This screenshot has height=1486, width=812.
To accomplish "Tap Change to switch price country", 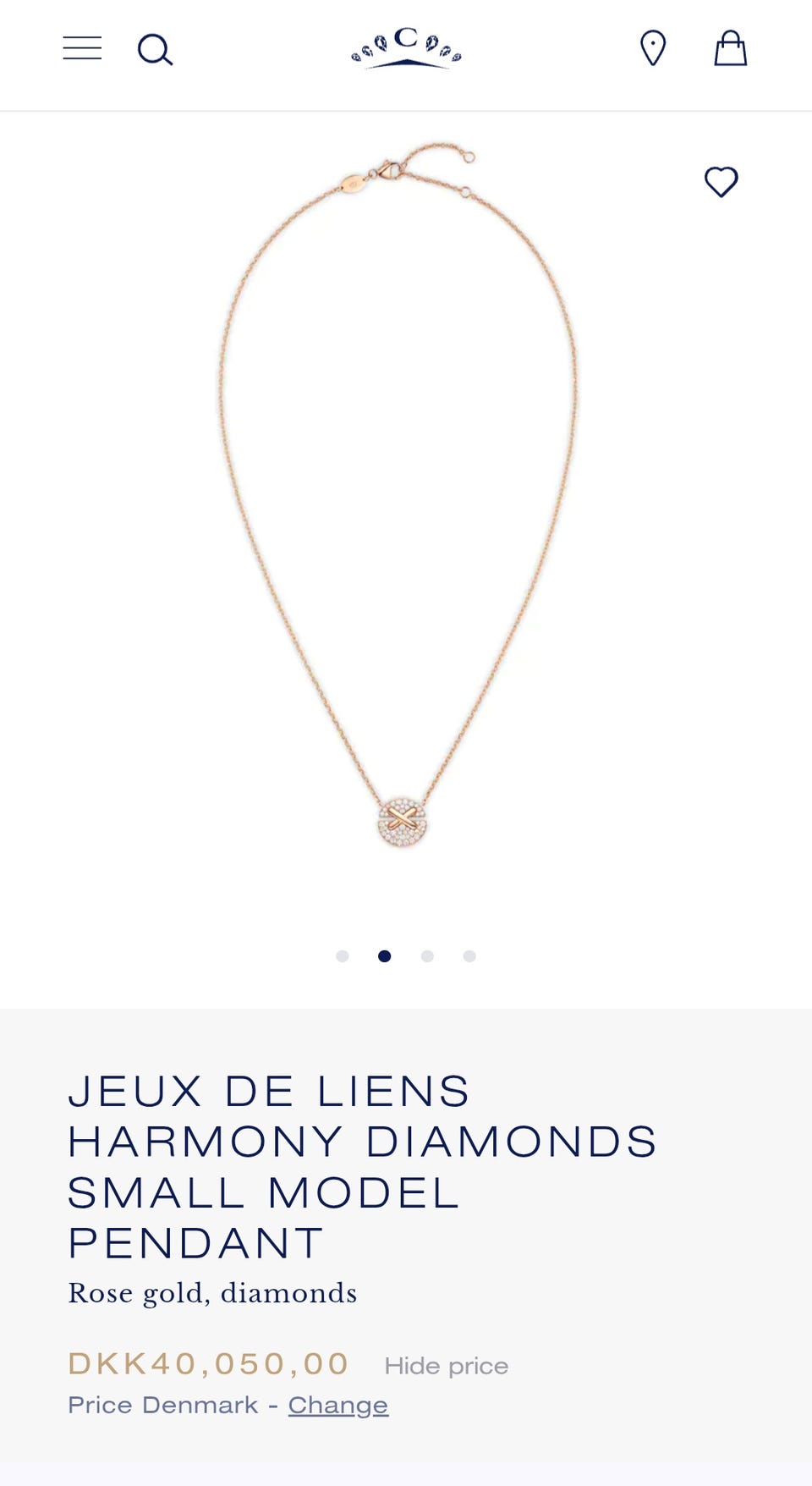I will [x=338, y=1405].
